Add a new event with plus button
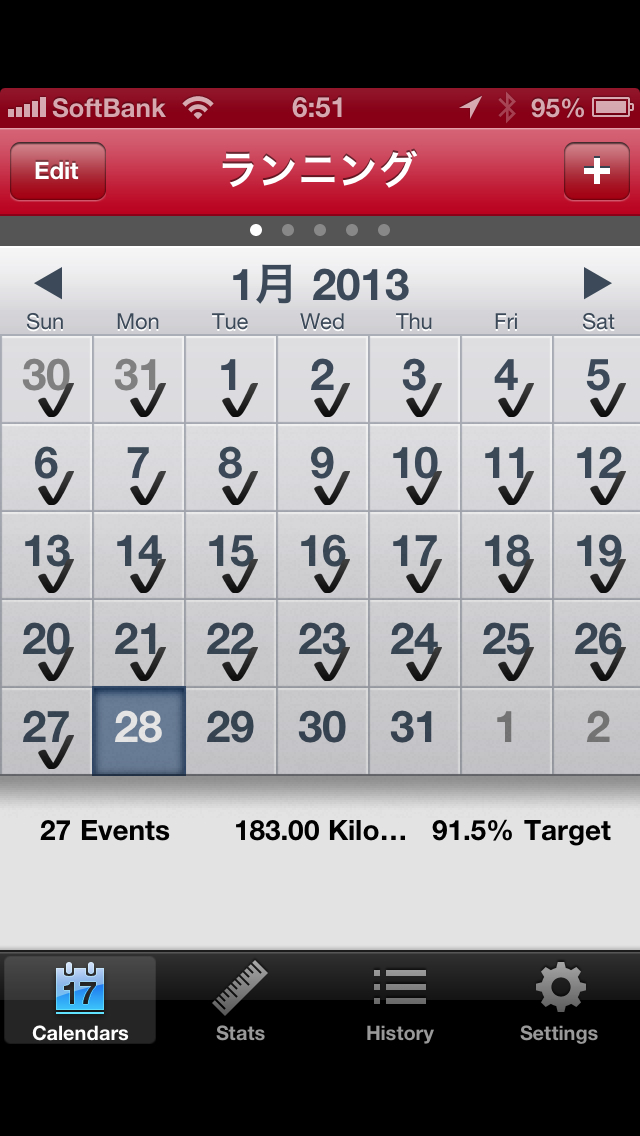This screenshot has height=1136, width=640. [x=596, y=171]
